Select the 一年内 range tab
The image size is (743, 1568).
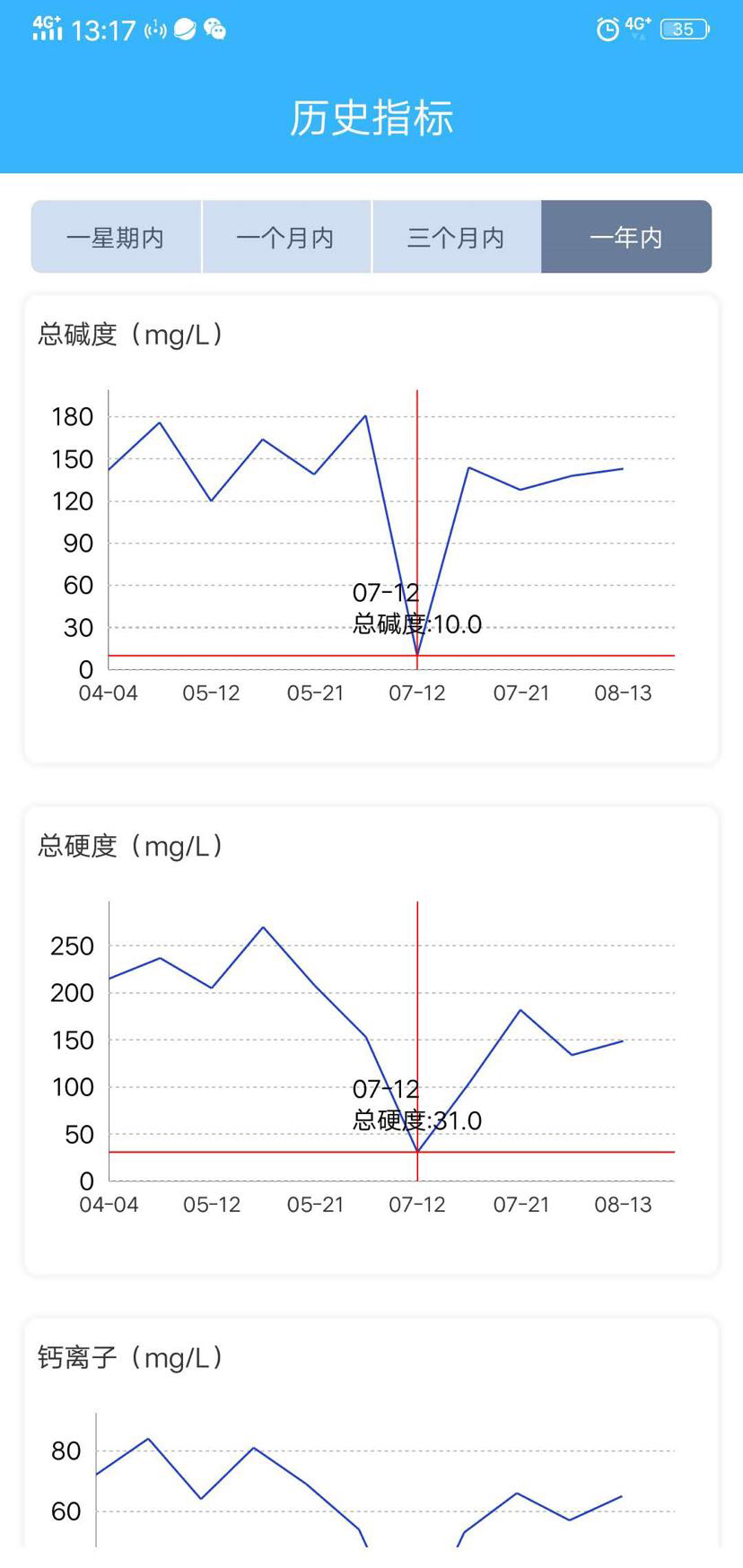click(x=626, y=237)
